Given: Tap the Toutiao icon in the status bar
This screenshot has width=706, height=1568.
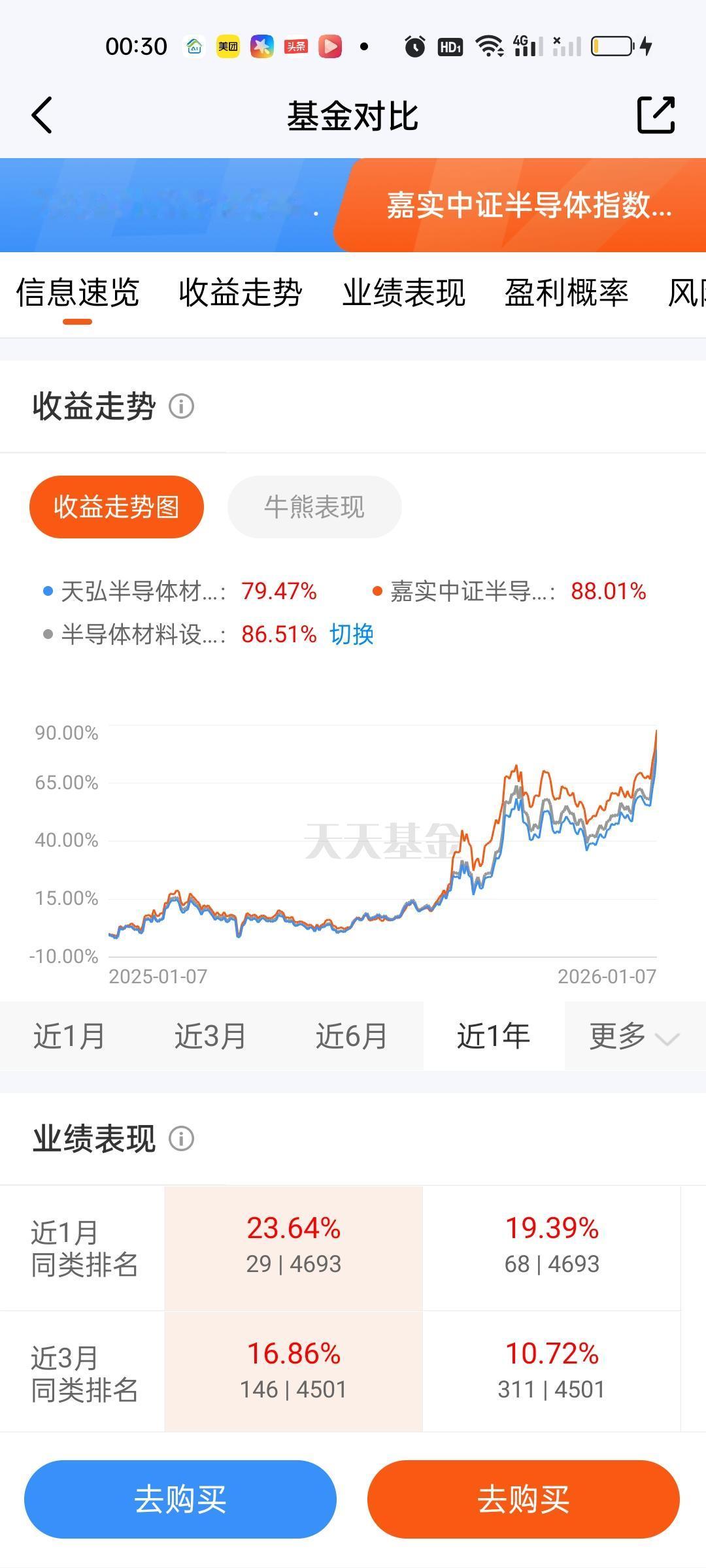Looking at the screenshot, I should (295, 46).
